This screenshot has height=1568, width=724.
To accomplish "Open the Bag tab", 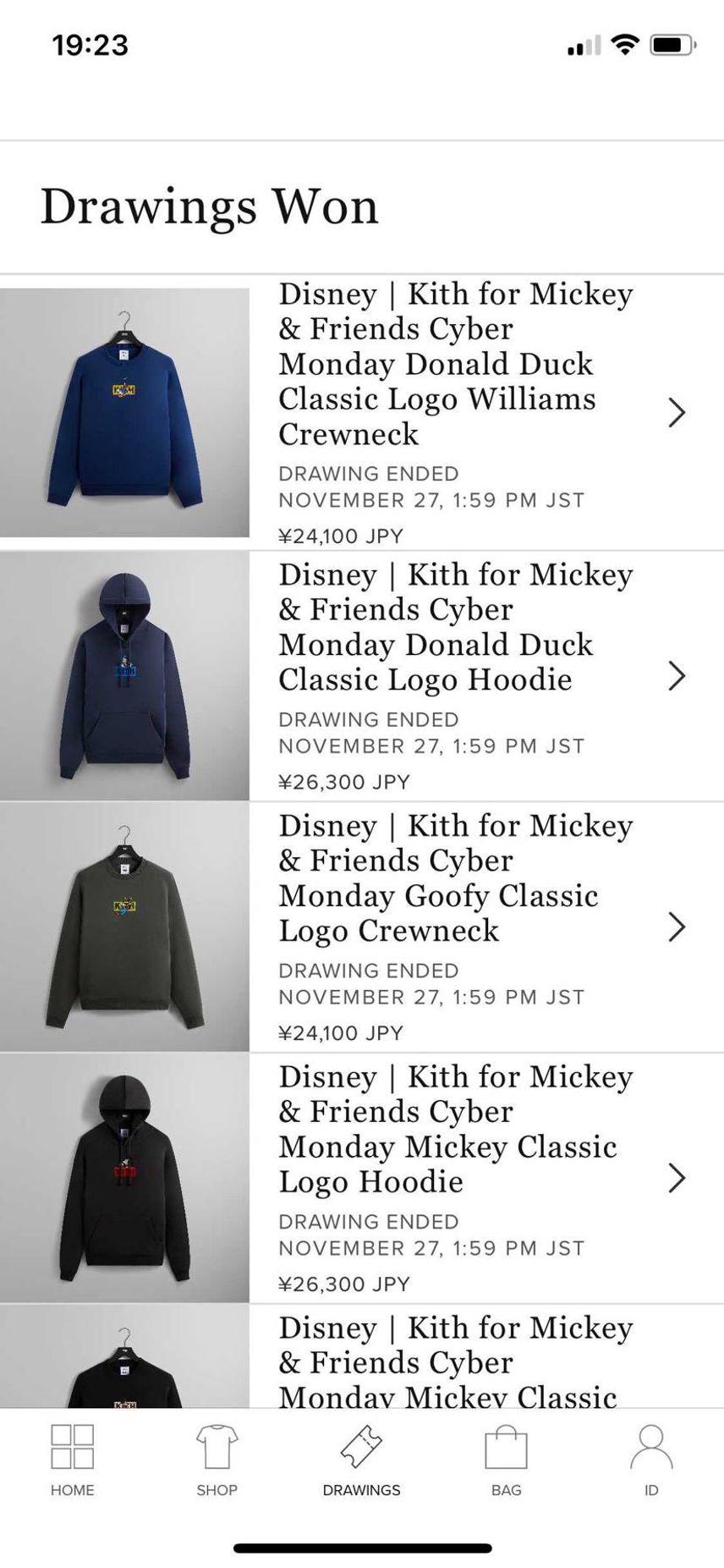I will coord(507,1461).
